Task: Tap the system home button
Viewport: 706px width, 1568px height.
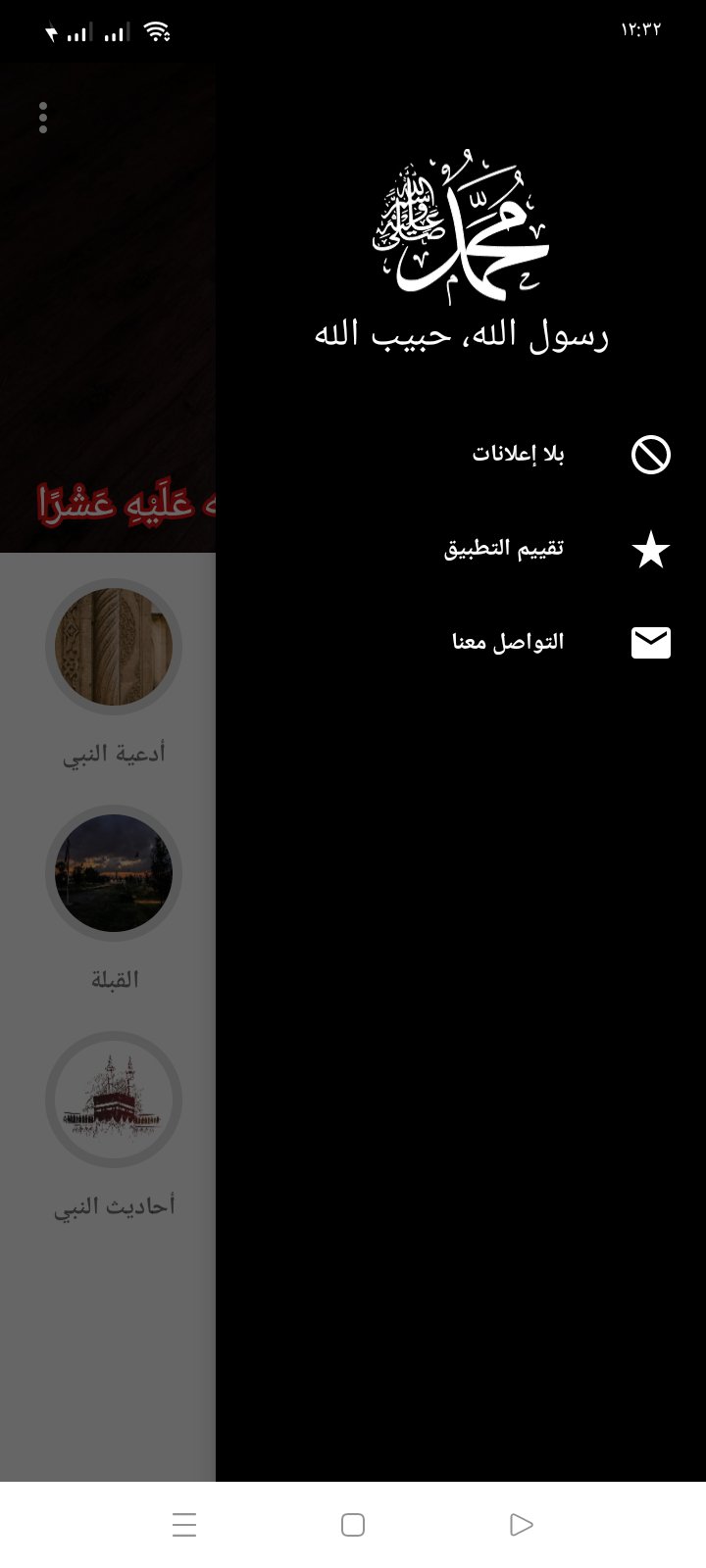Action: 353,1525
